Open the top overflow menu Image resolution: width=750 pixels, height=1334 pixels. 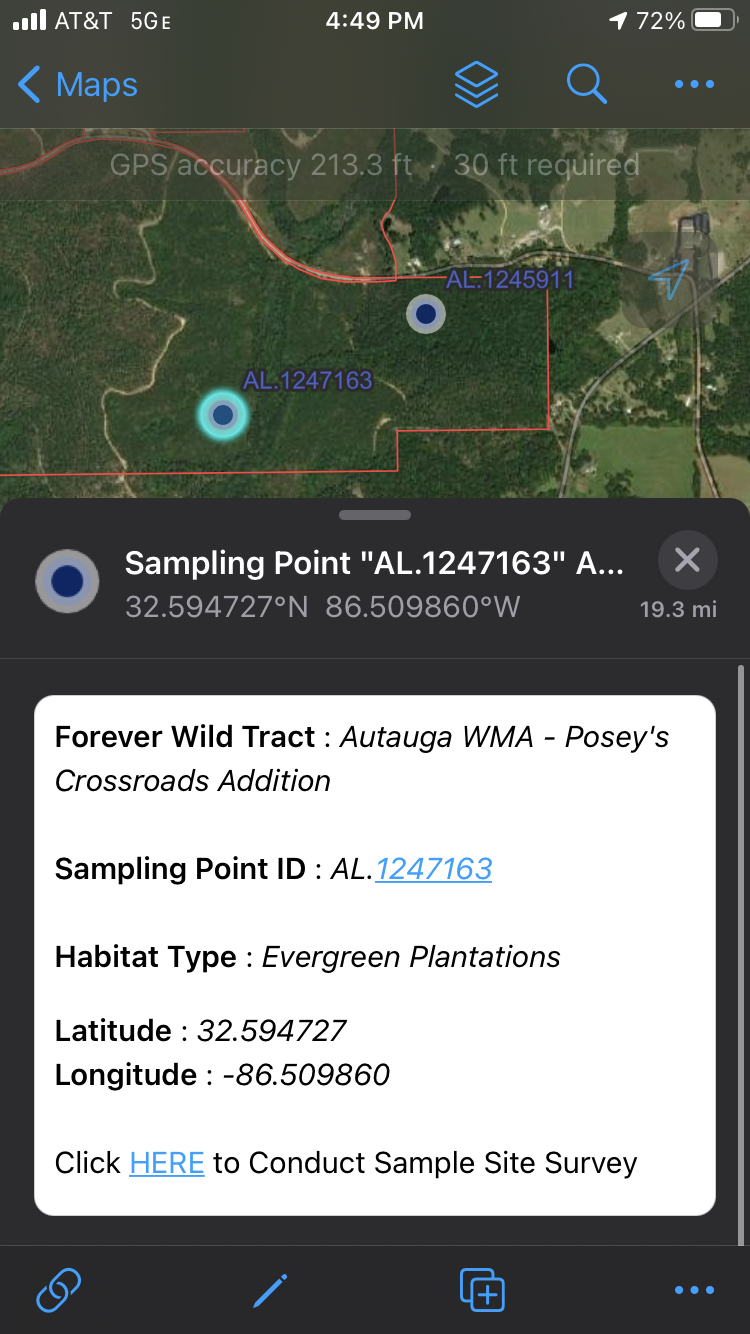[694, 85]
